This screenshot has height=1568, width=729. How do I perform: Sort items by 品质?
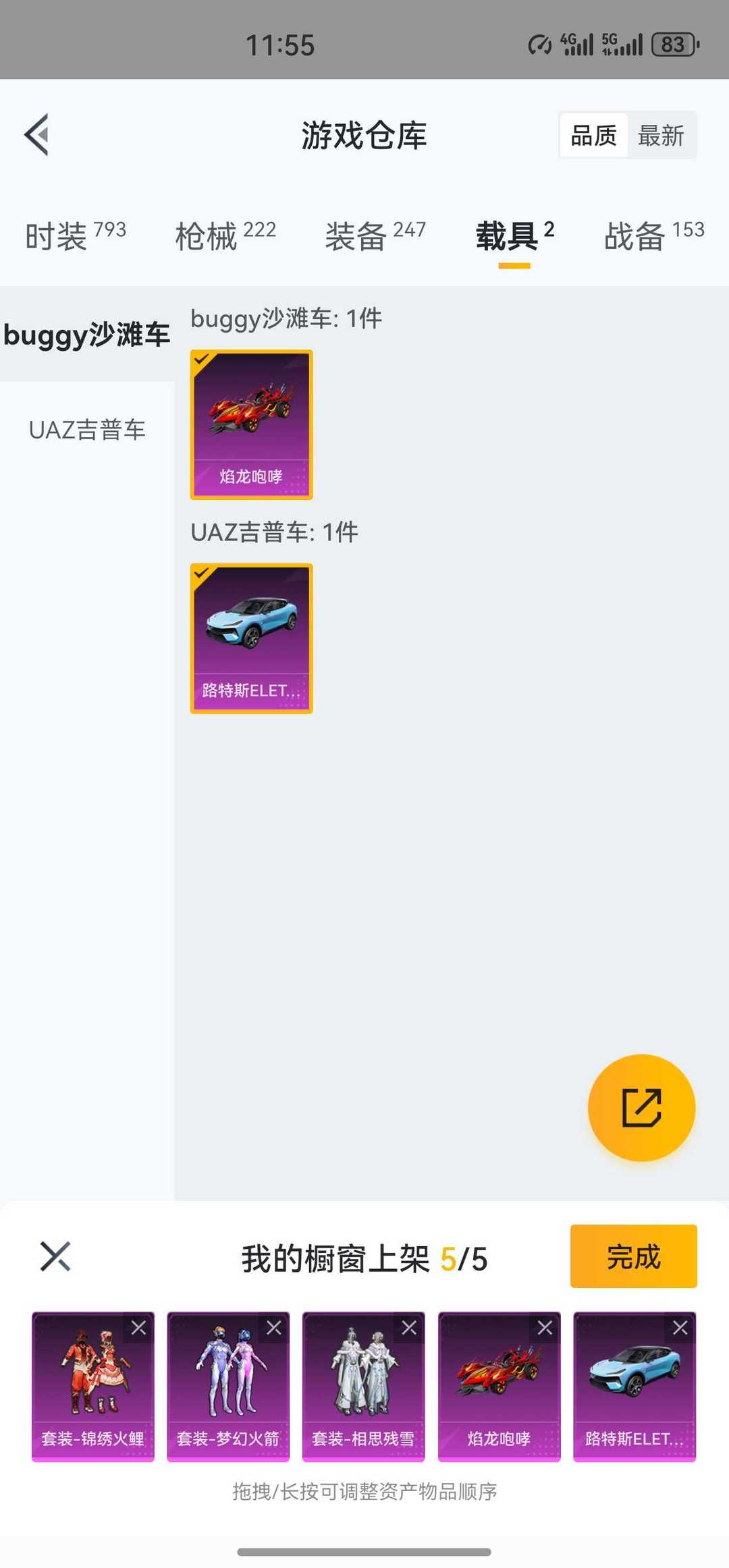(x=593, y=136)
